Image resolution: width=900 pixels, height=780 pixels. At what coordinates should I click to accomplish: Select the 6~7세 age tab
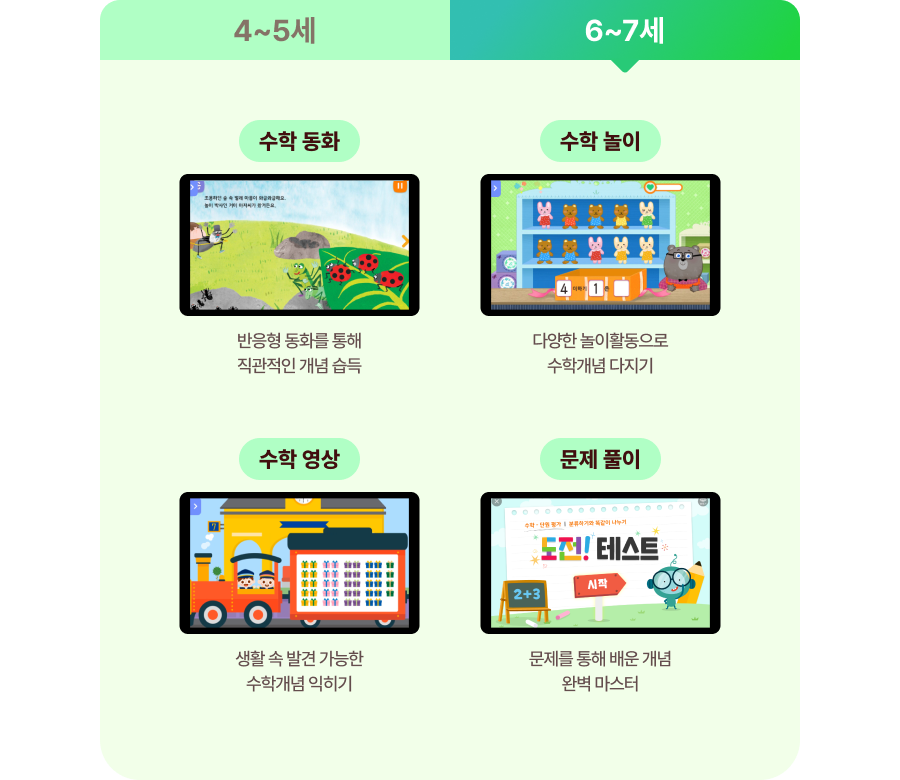(624, 31)
